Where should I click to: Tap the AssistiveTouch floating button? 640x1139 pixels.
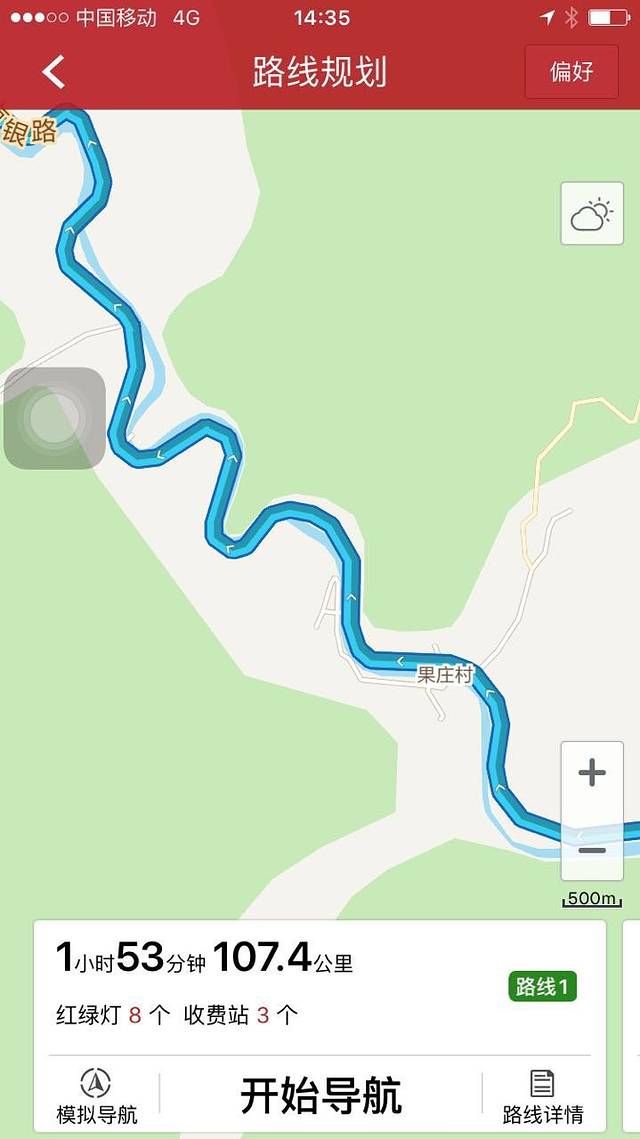55,418
